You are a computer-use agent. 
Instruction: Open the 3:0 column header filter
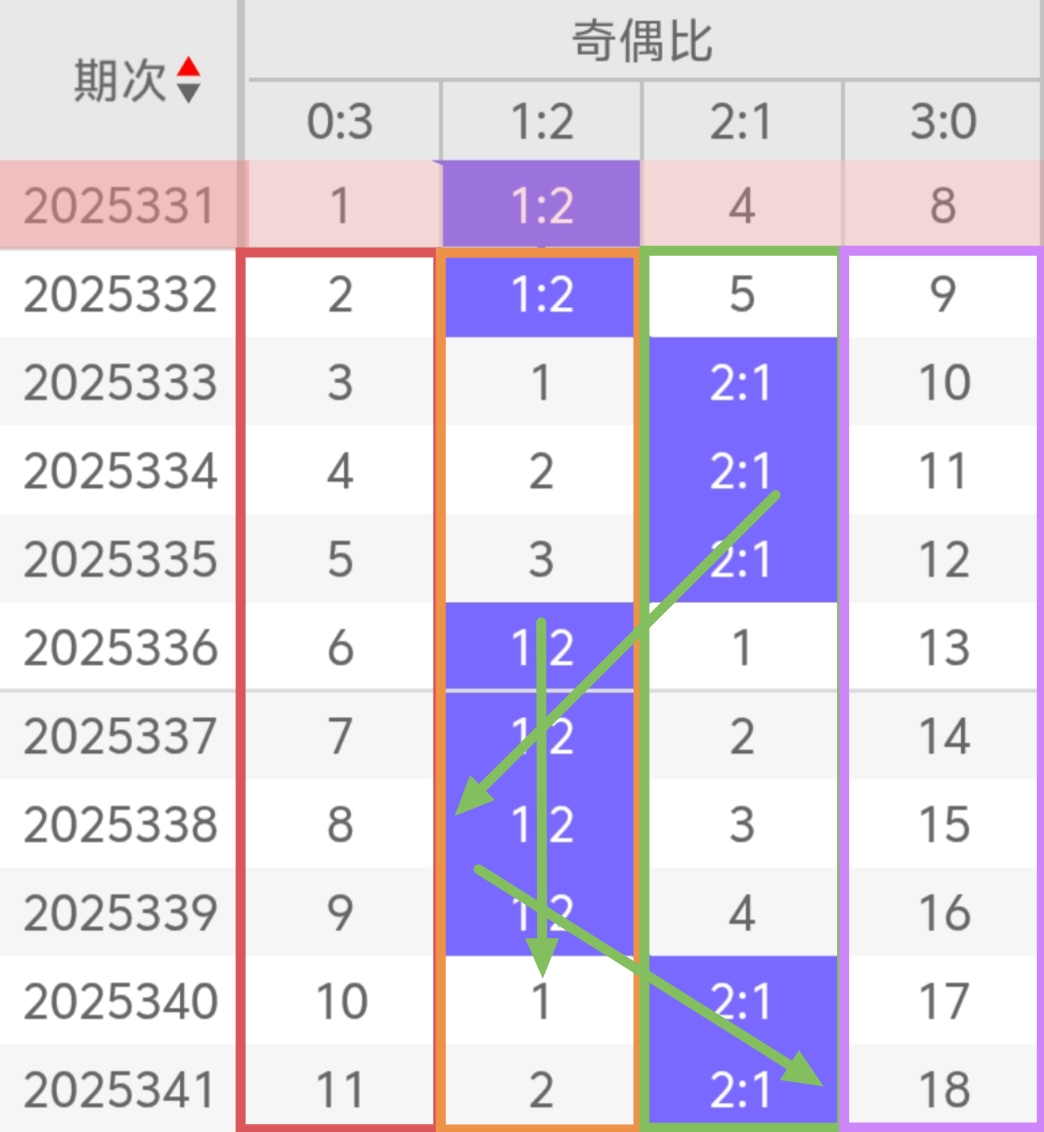[x=941, y=120]
